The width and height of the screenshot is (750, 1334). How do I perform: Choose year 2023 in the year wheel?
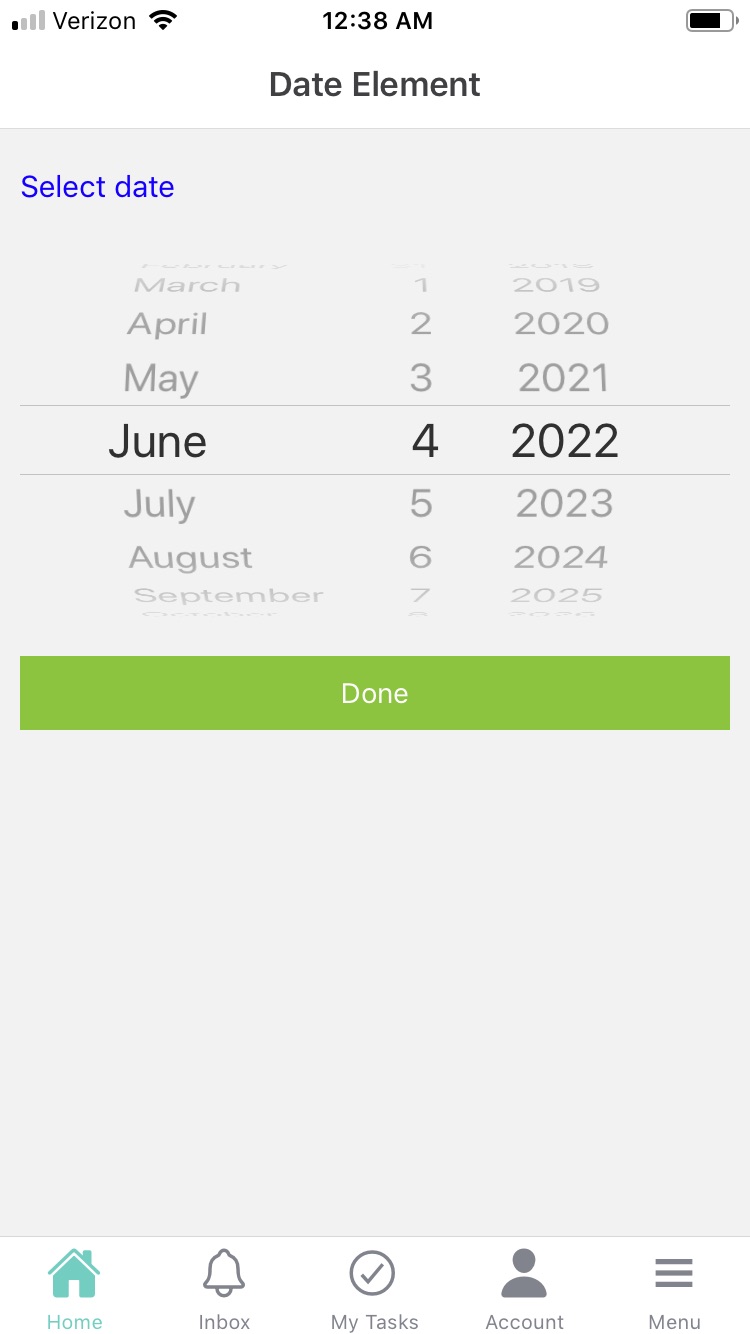click(564, 504)
